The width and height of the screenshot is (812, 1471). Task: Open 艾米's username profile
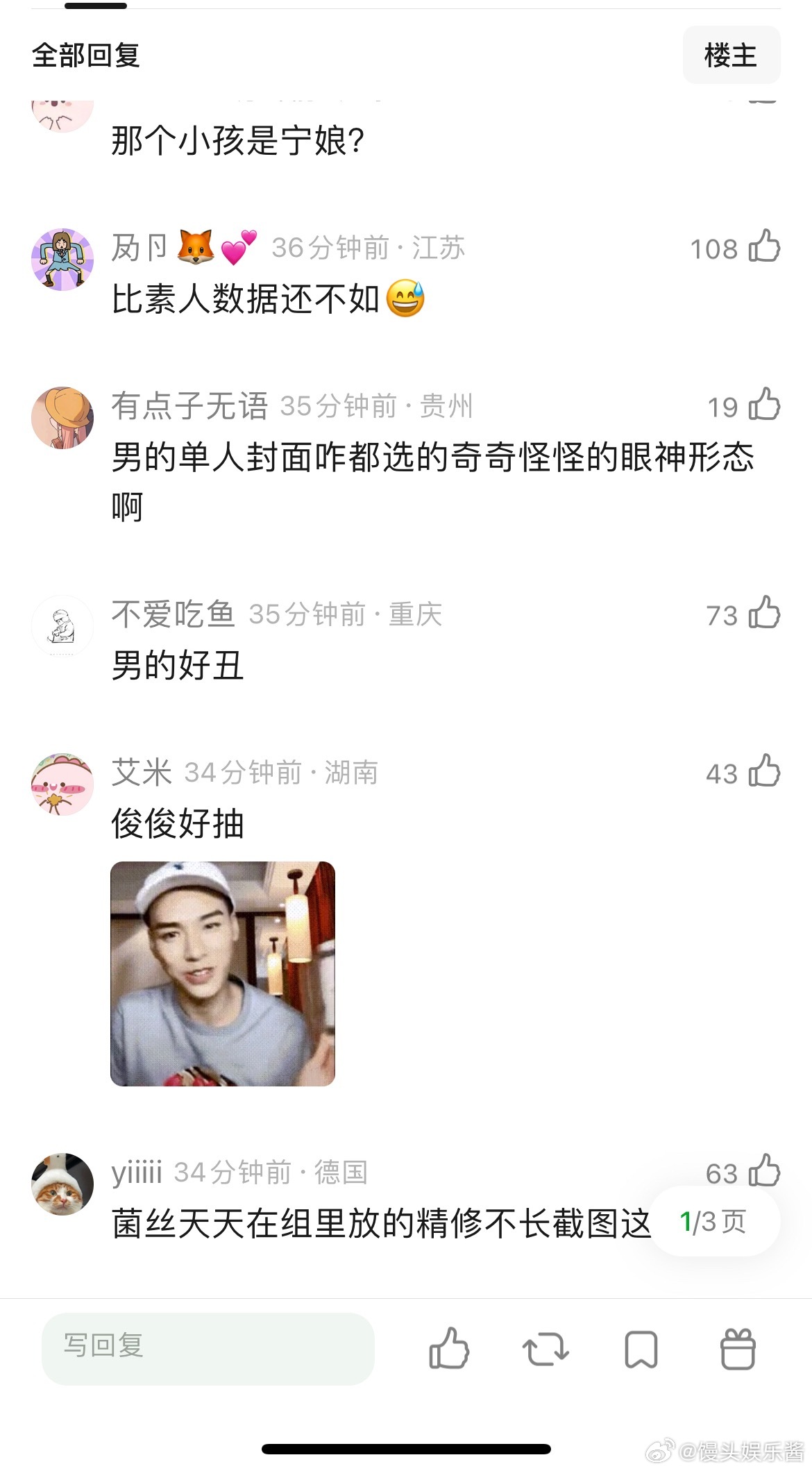pyautogui.click(x=142, y=772)
